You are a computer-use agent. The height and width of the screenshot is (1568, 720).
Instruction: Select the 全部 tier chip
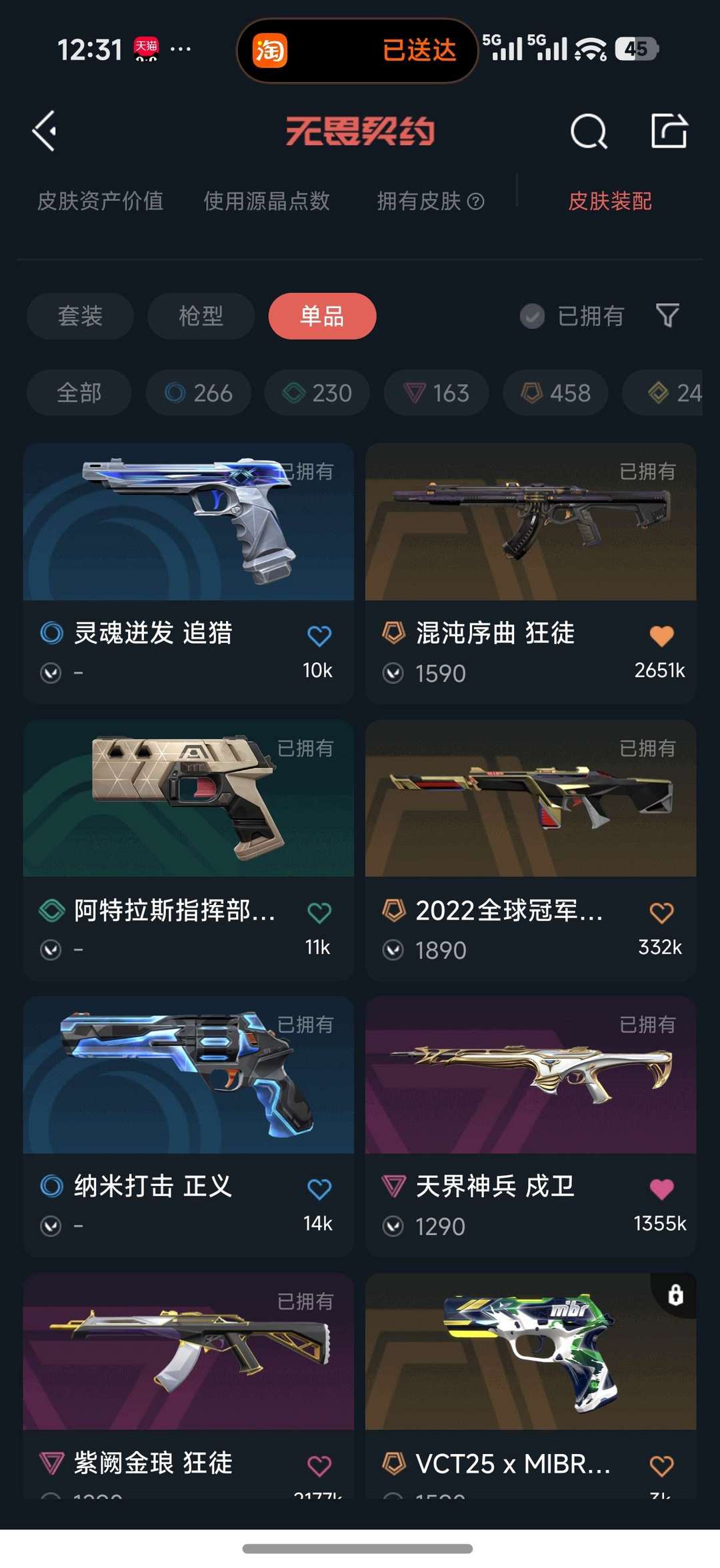pyautogui.click(x=79, y=393)
